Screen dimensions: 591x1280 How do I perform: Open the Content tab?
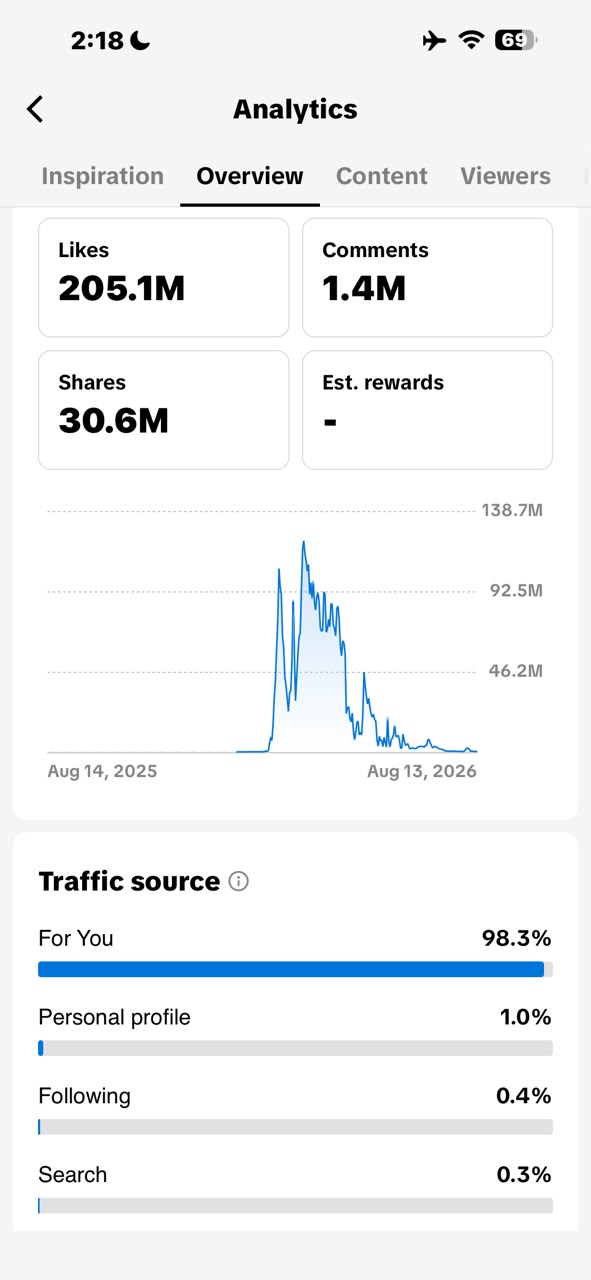pyautogui.click(x=381, y=176)
